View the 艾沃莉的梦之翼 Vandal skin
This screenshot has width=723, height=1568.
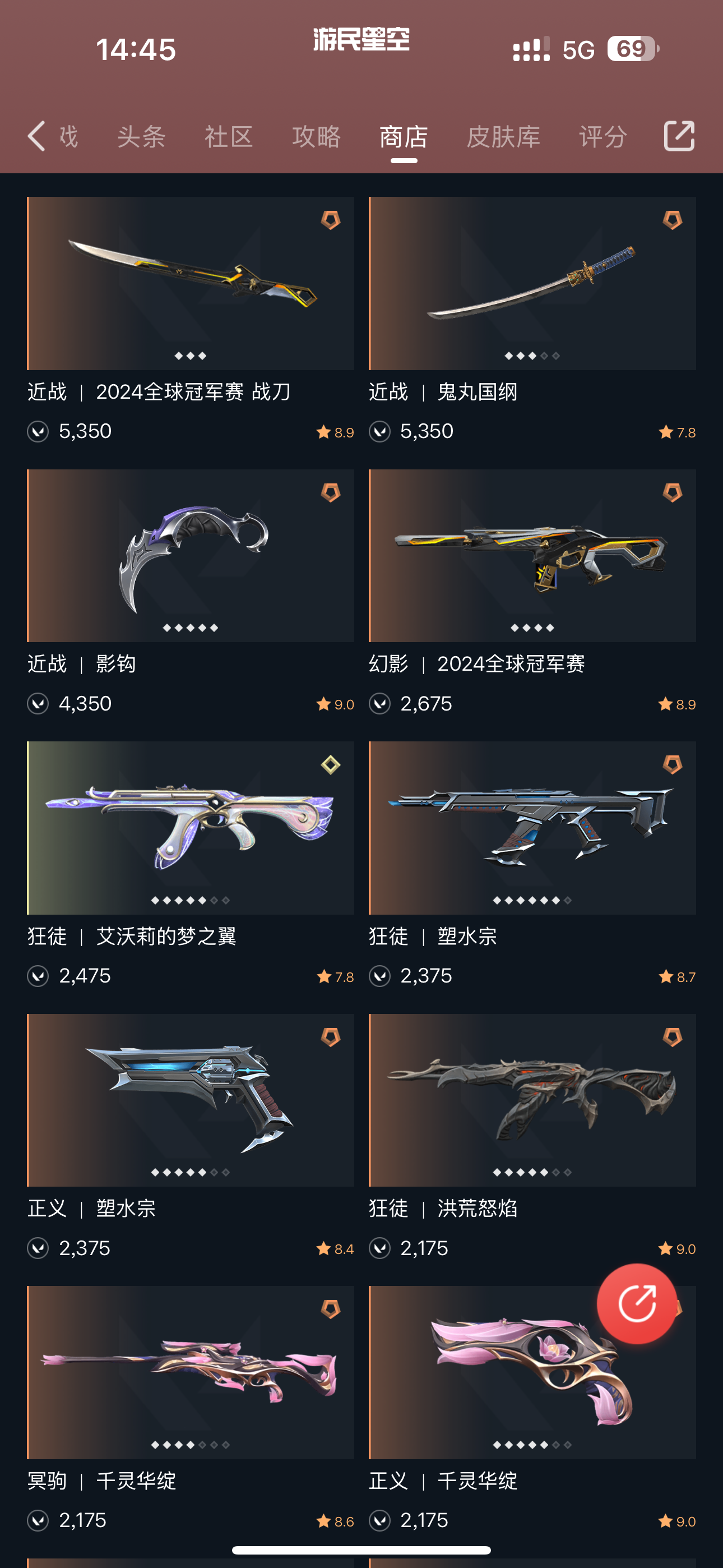tap(191, 864)
